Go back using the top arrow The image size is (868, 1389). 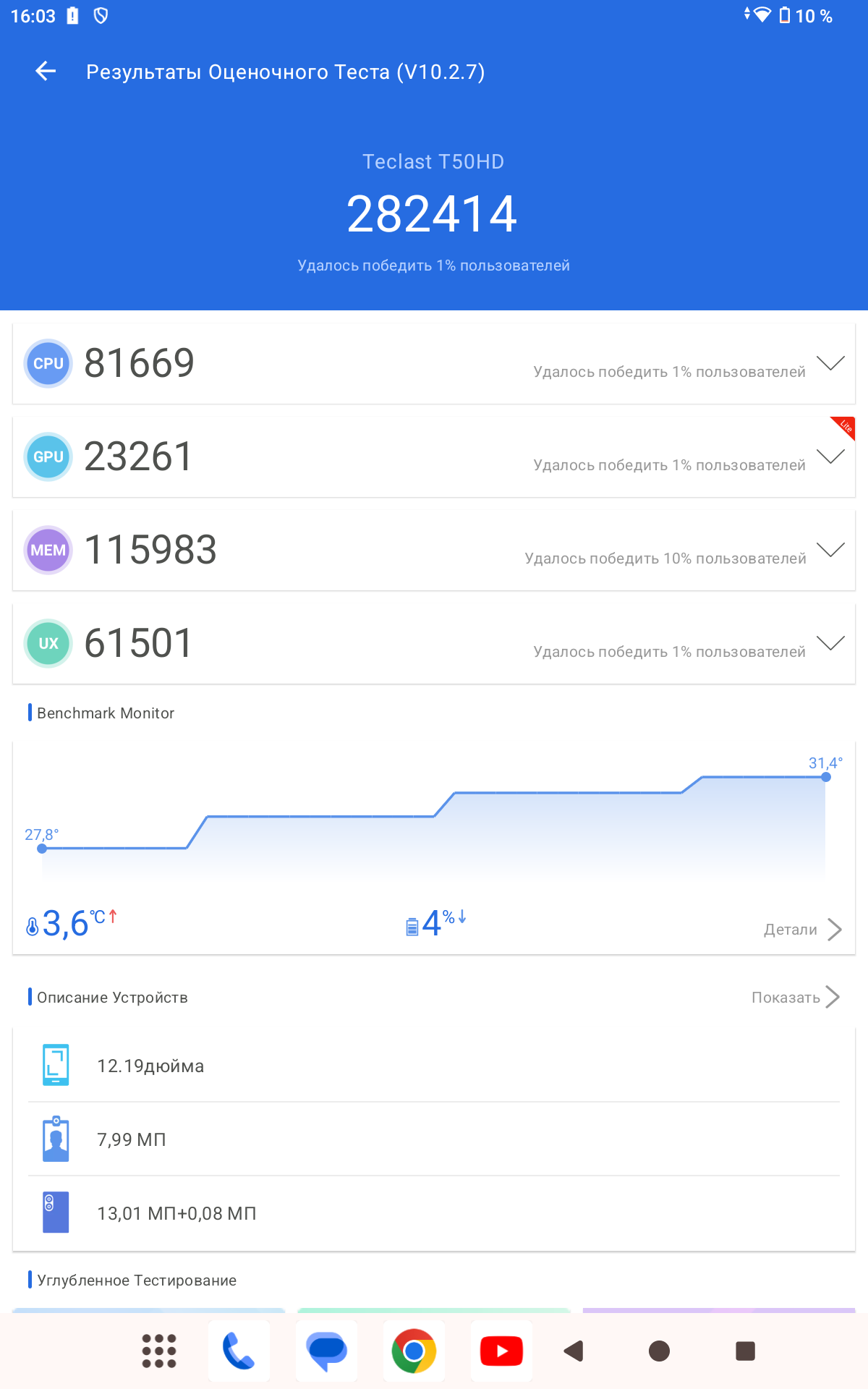pos(46,71)
